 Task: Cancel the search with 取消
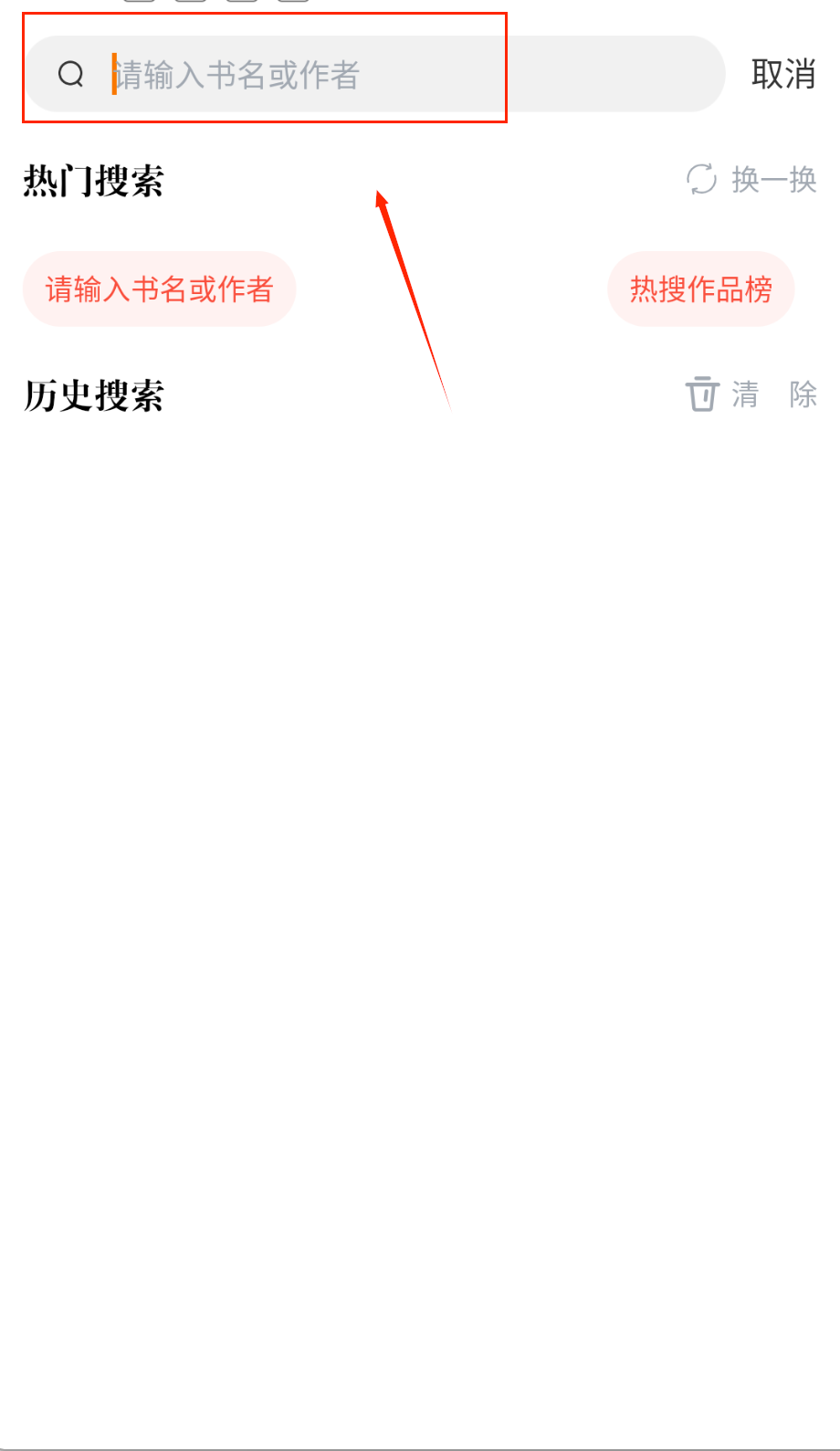[782, 74]
